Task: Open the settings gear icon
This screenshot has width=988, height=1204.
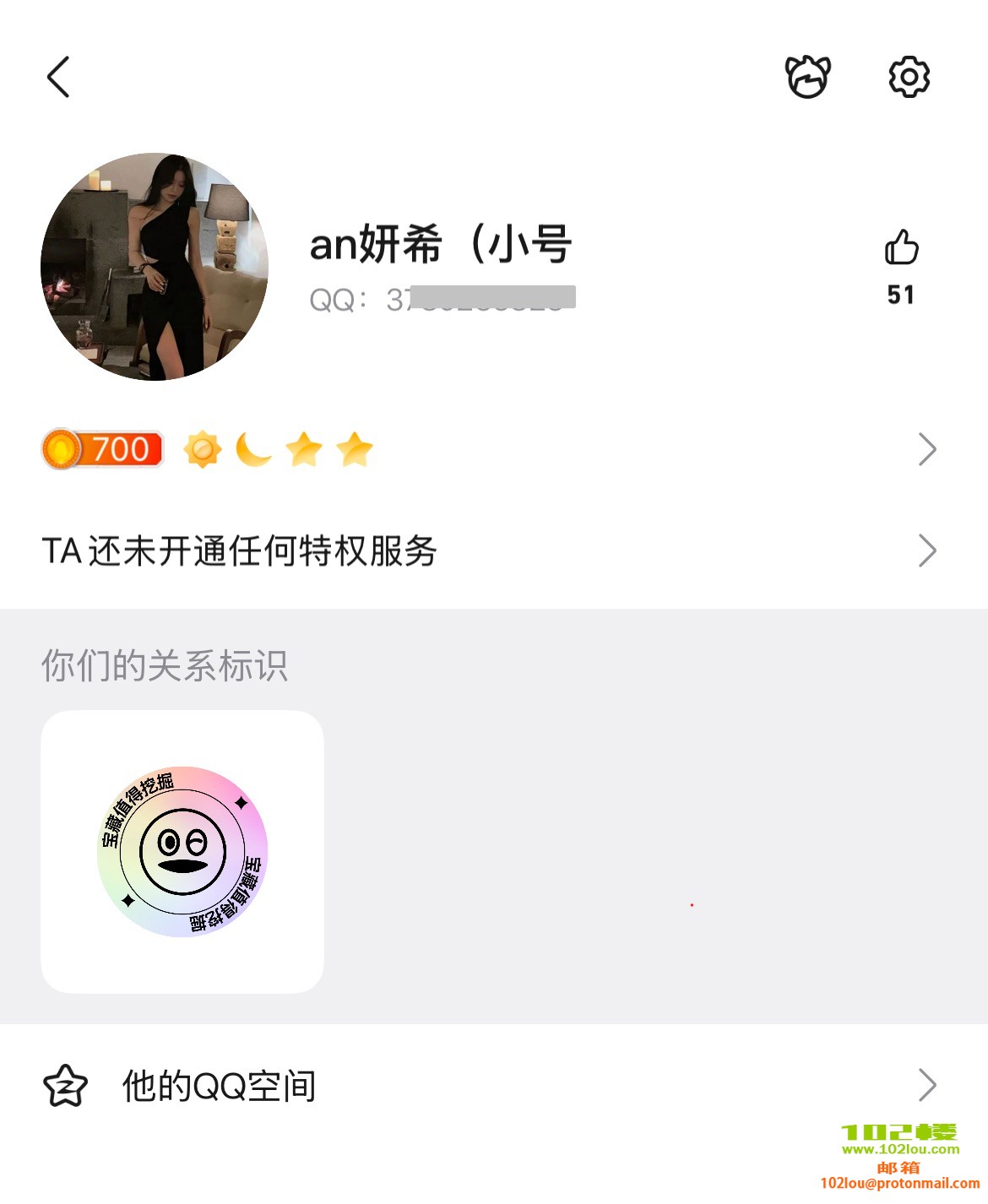Action: point(909,78)
